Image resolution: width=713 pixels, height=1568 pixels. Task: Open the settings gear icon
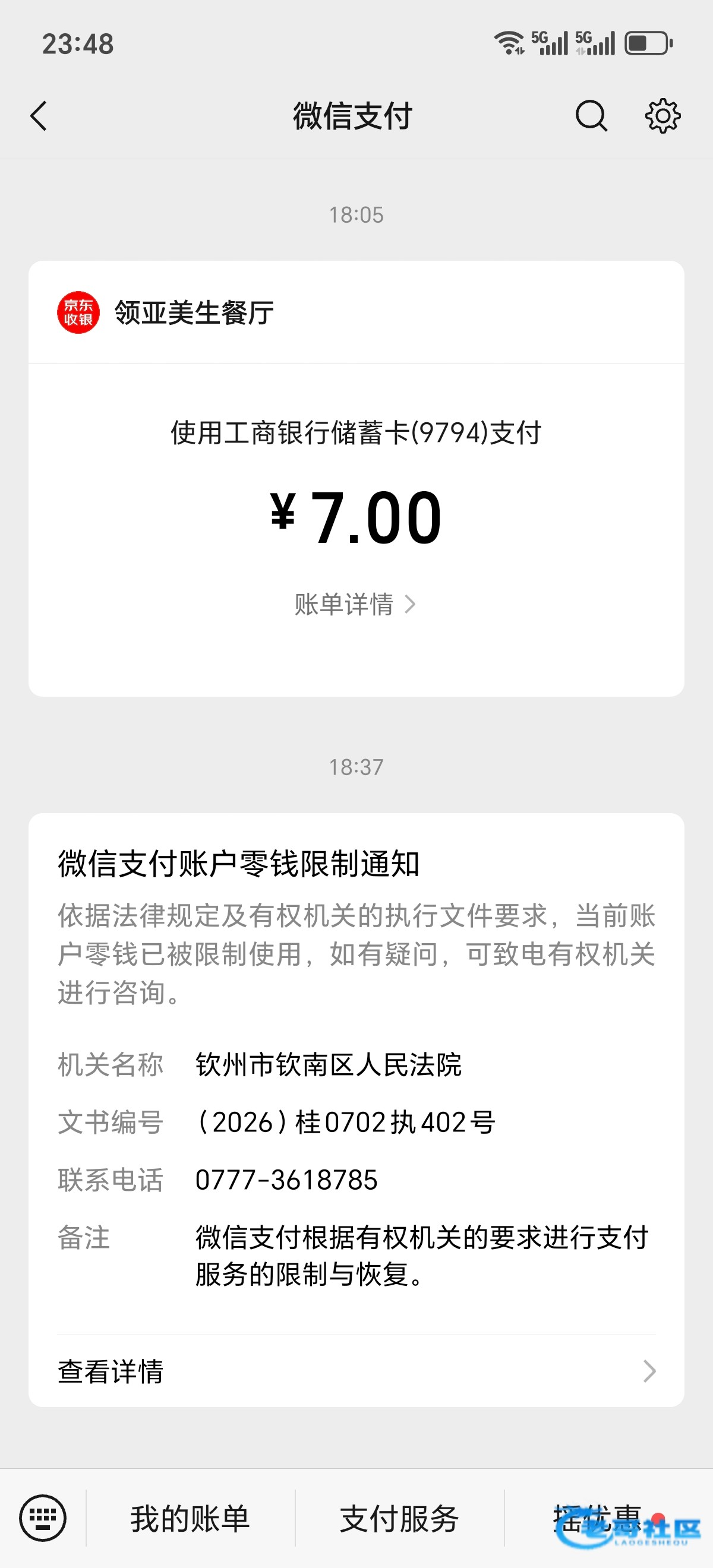[x=662, y=116]
